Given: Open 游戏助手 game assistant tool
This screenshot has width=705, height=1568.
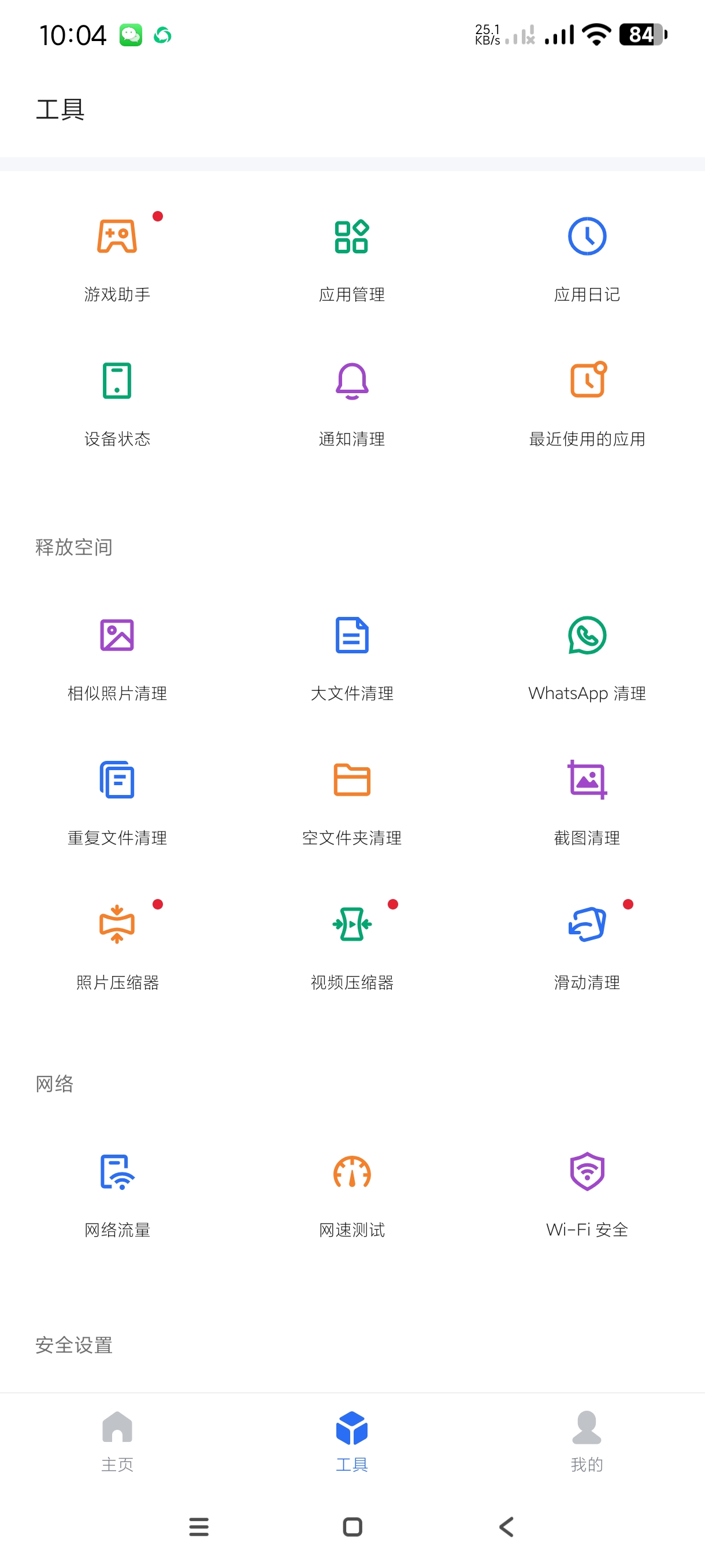Looking at the screenshot, I should (117, 256).
